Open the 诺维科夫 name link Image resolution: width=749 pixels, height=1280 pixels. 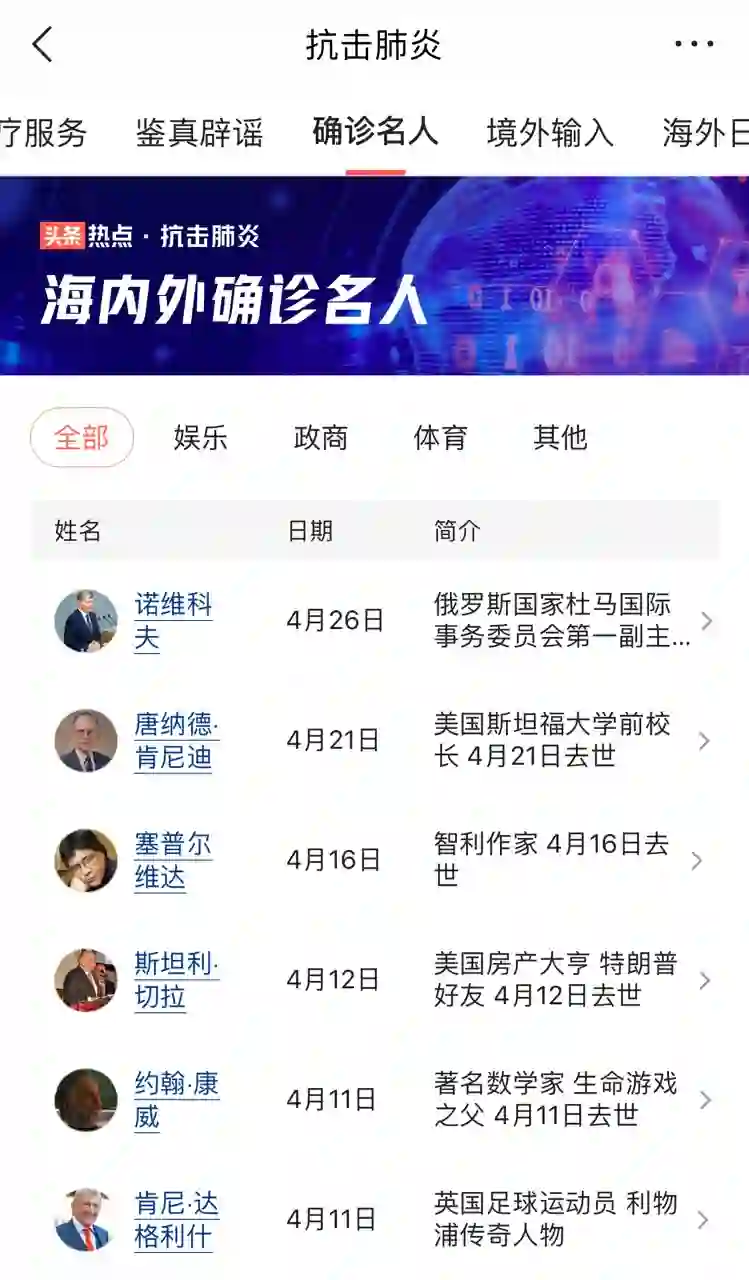coord(173,621)
